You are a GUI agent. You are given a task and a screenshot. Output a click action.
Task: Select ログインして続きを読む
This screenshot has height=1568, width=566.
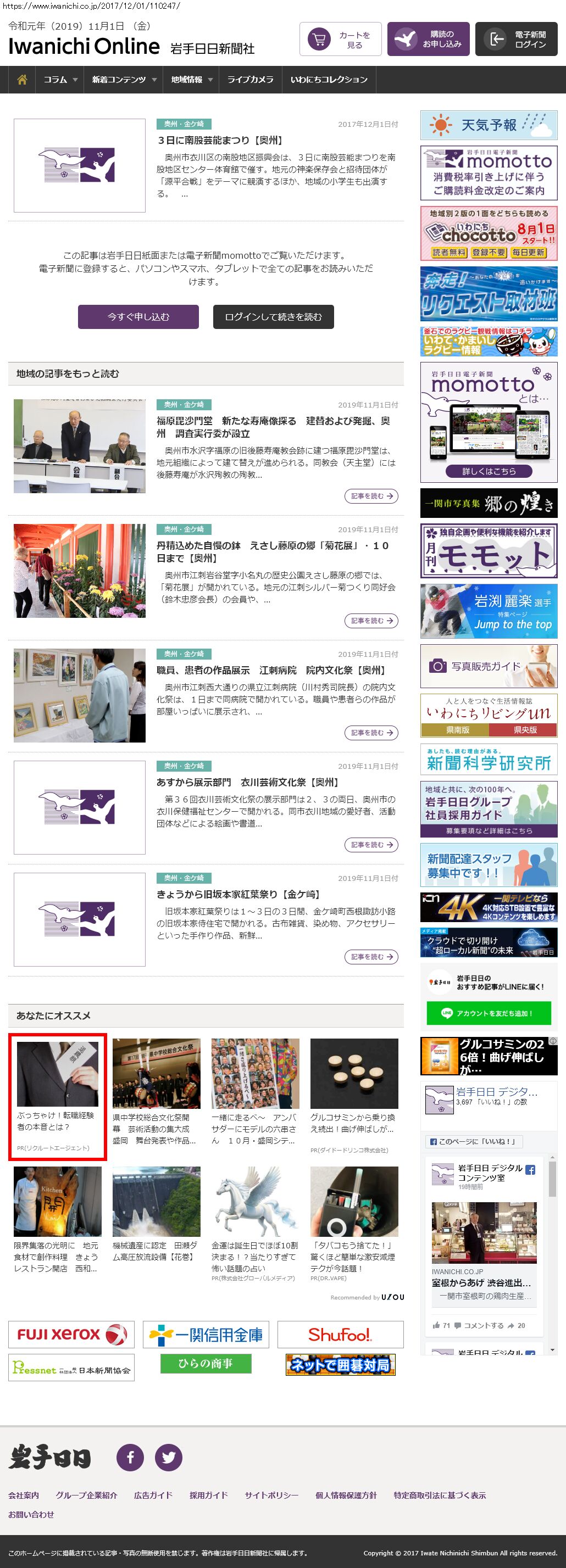point(273,316)
